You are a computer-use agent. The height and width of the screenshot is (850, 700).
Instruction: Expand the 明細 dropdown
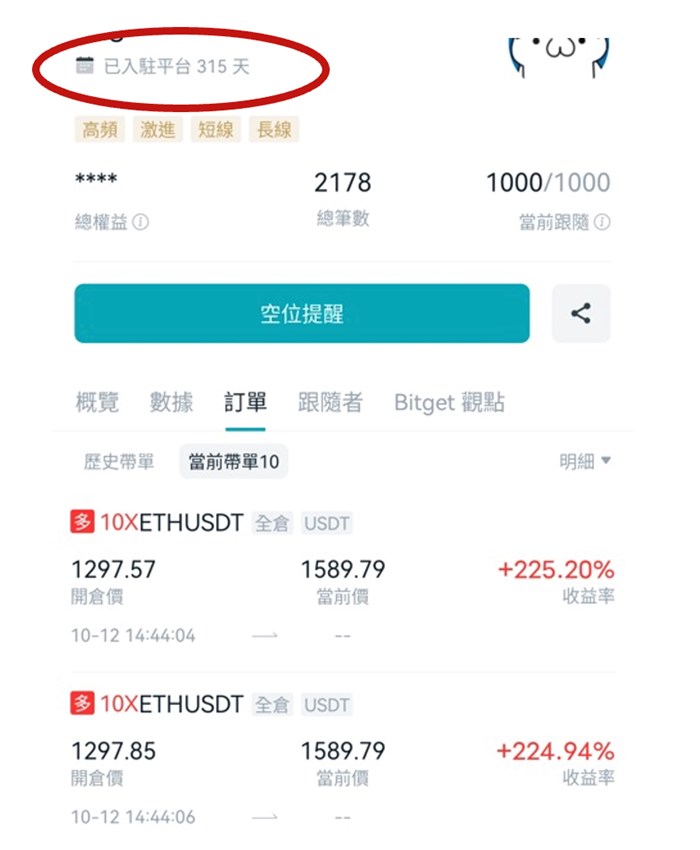tap(585, 462)
